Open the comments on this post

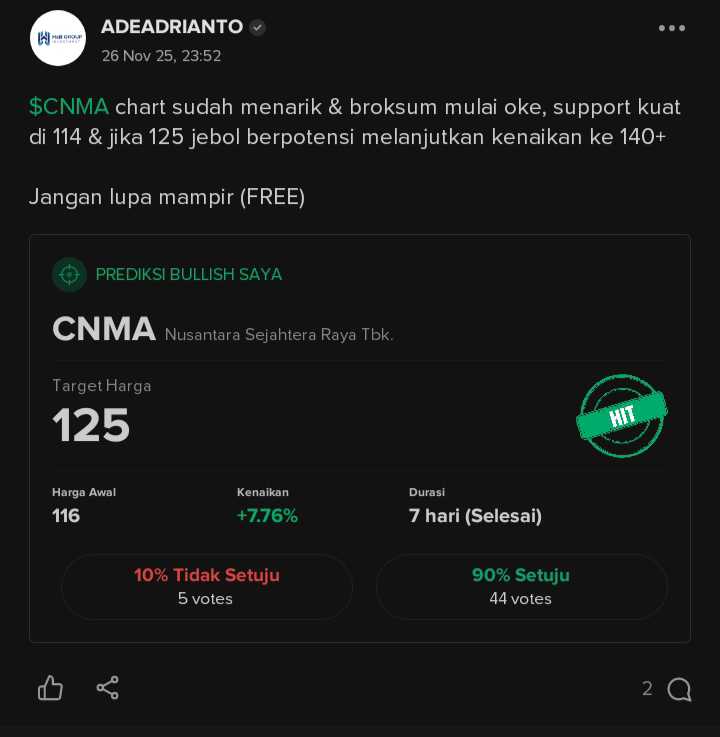click(678, 689)
